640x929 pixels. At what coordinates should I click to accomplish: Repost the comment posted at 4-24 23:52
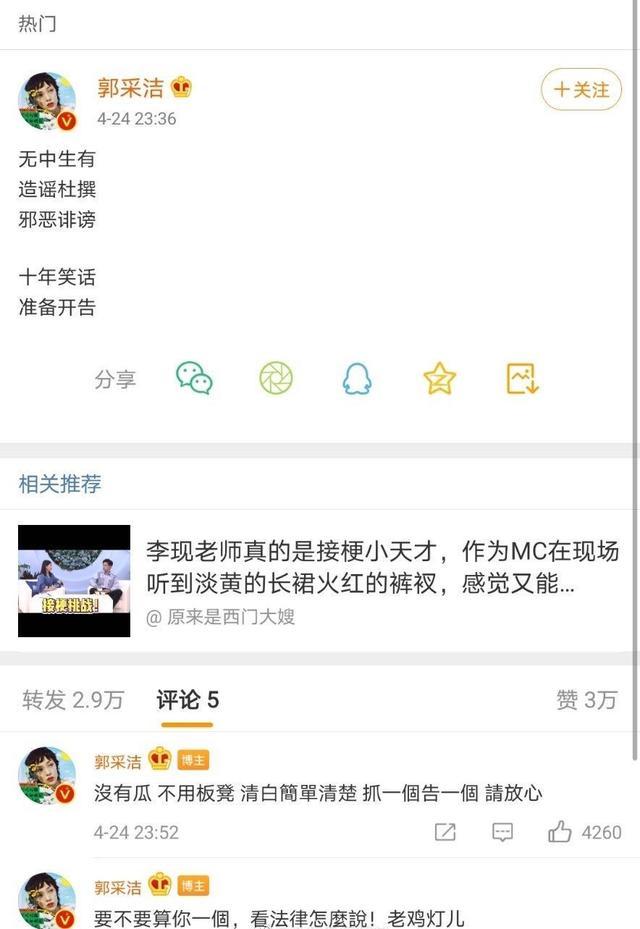[x=445, y=832]
